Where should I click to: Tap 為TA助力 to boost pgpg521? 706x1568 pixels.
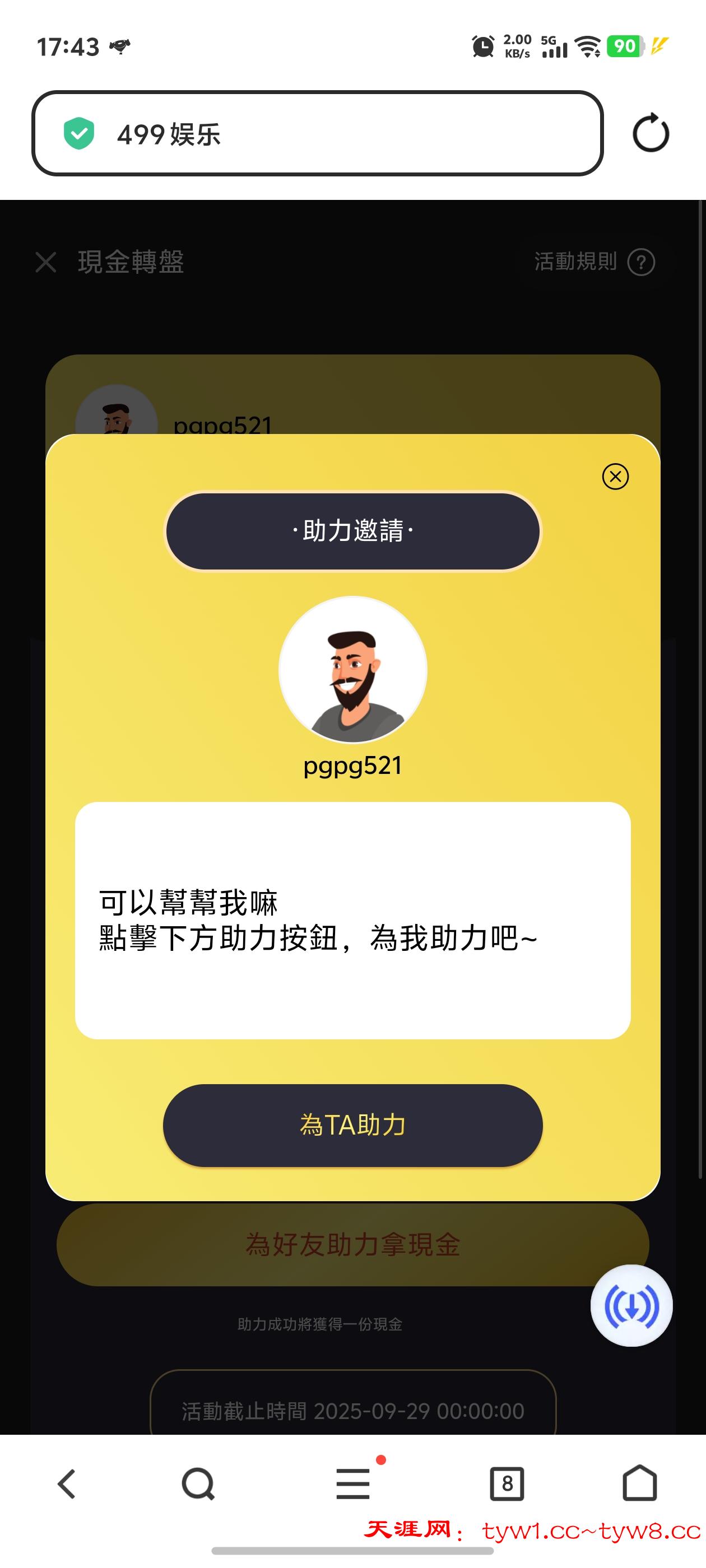coord(352,1125)
